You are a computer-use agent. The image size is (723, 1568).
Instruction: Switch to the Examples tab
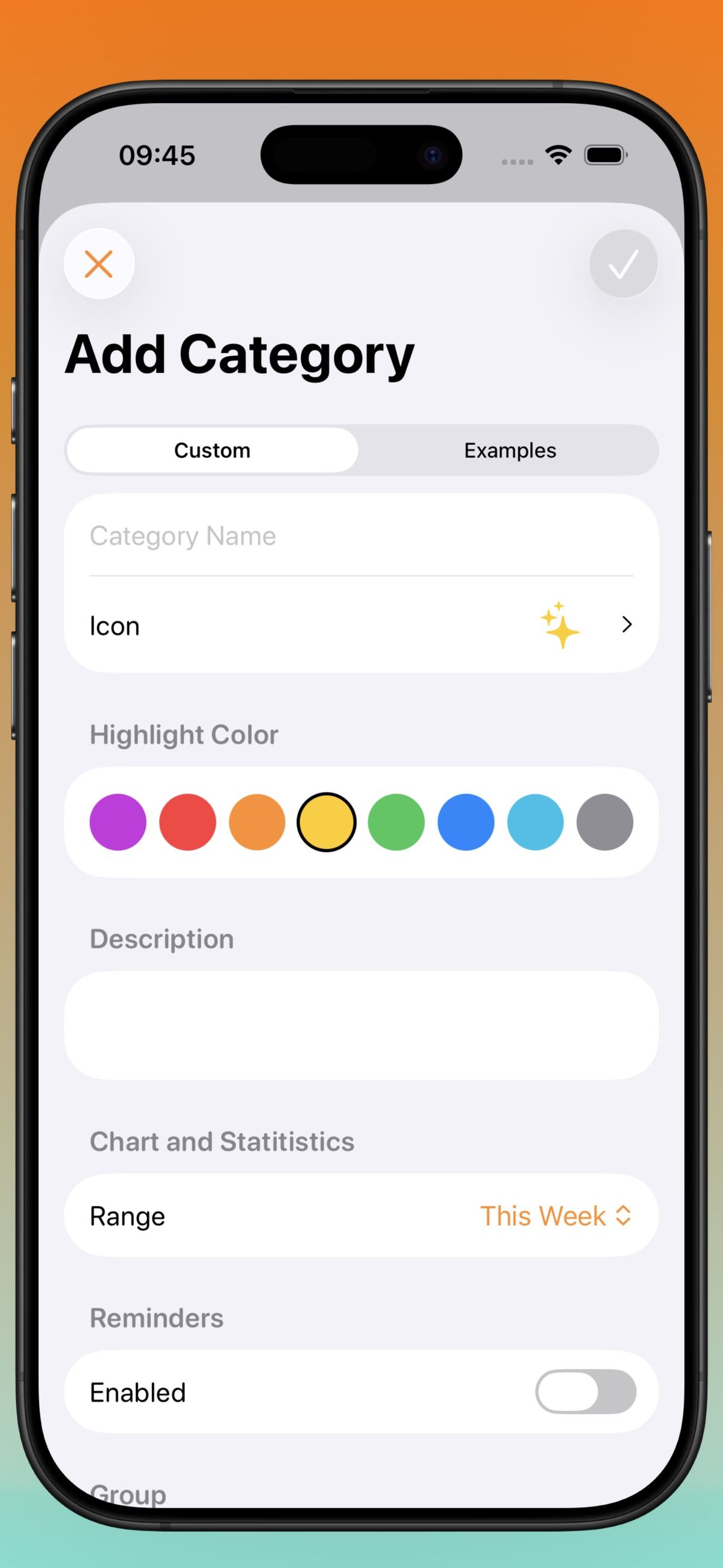click(509, 450)
